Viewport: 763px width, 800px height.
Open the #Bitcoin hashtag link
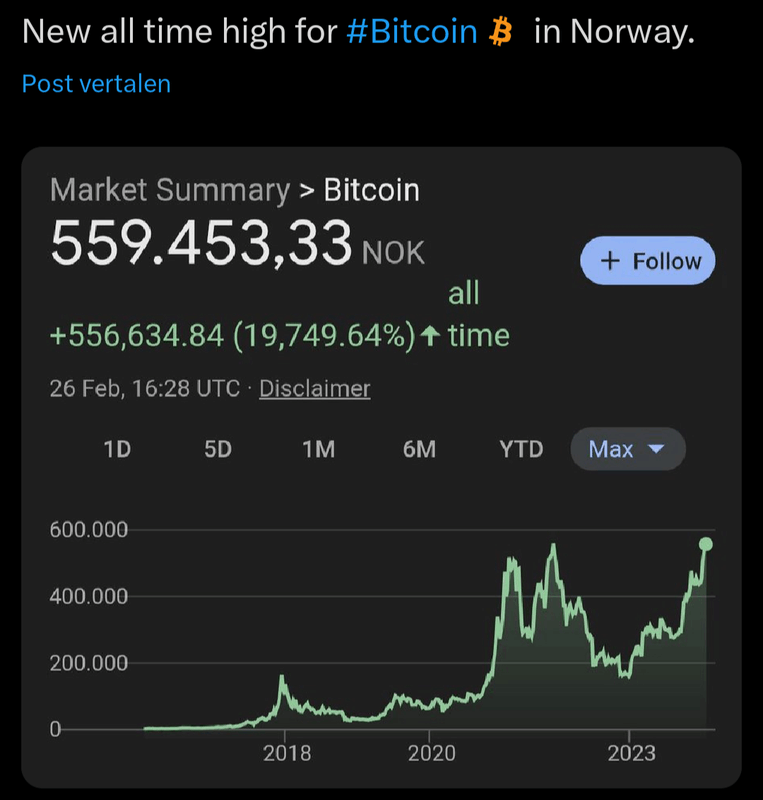(411, 32)
